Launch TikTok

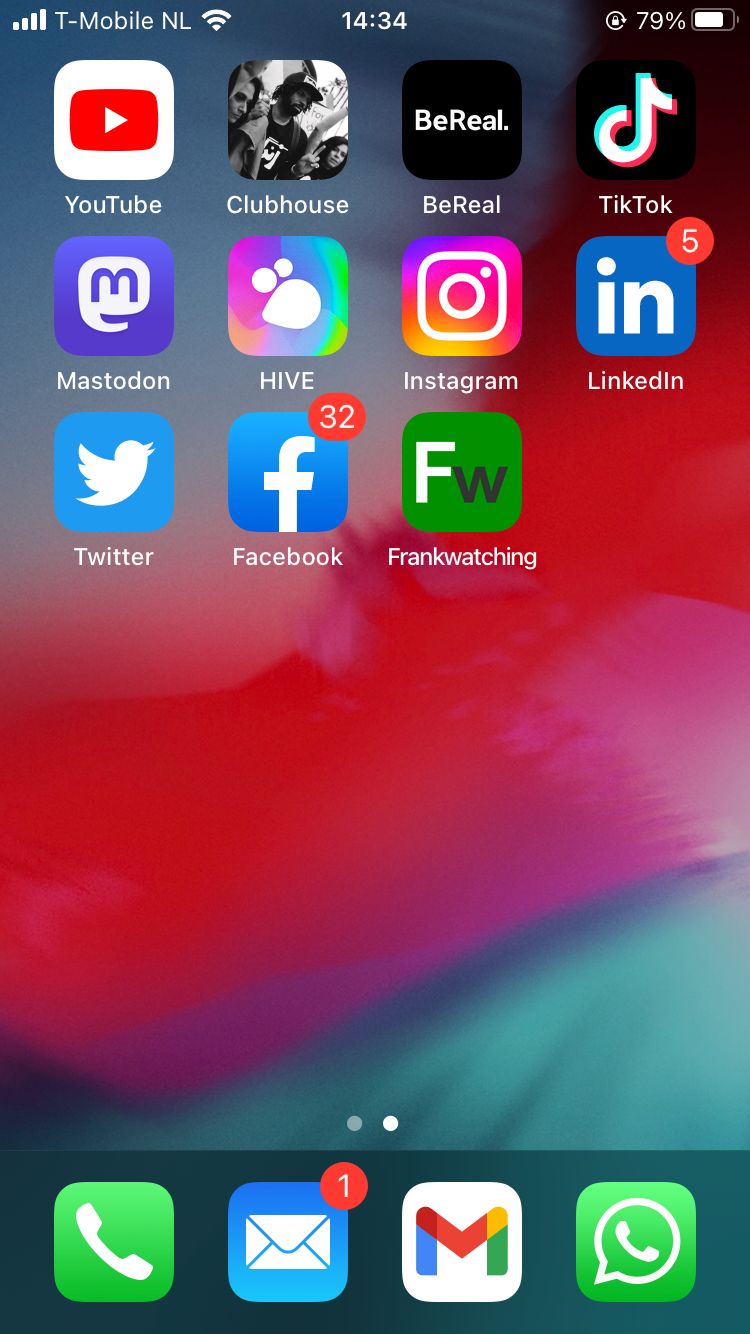point(636,120)
